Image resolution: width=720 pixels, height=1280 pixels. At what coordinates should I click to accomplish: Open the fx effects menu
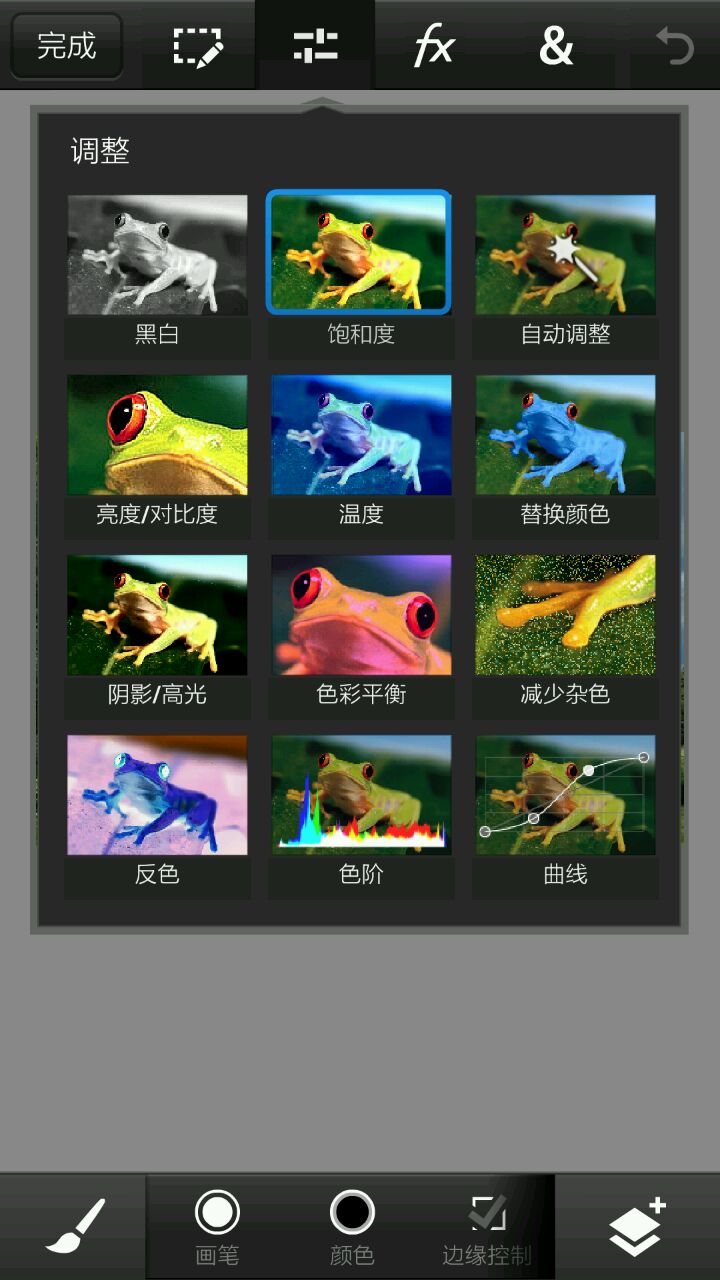point(434,46)
